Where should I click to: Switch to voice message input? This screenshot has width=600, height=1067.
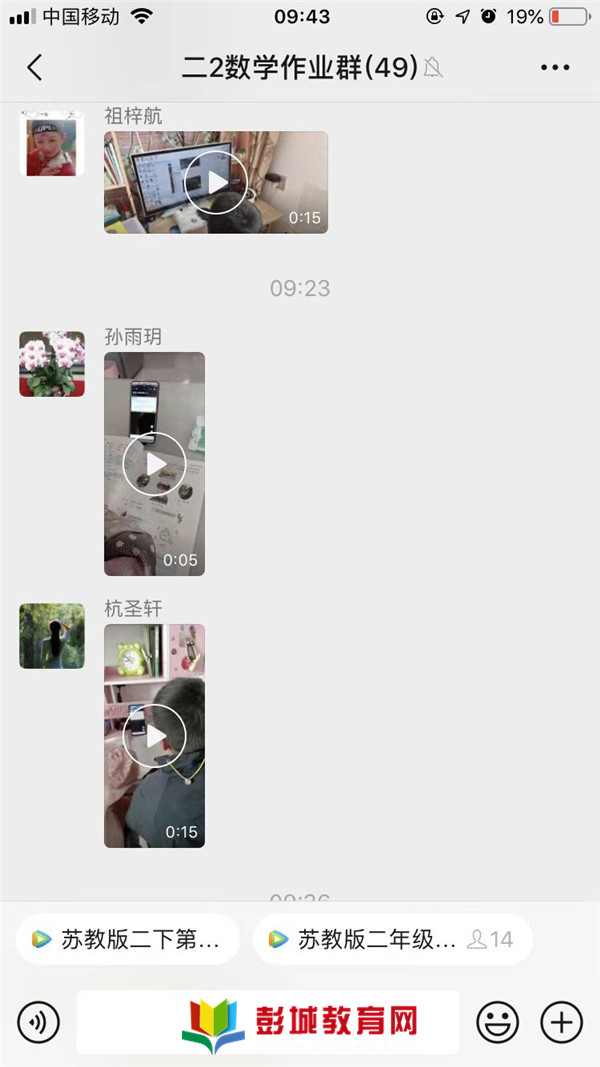click(x=39, y=1022)
